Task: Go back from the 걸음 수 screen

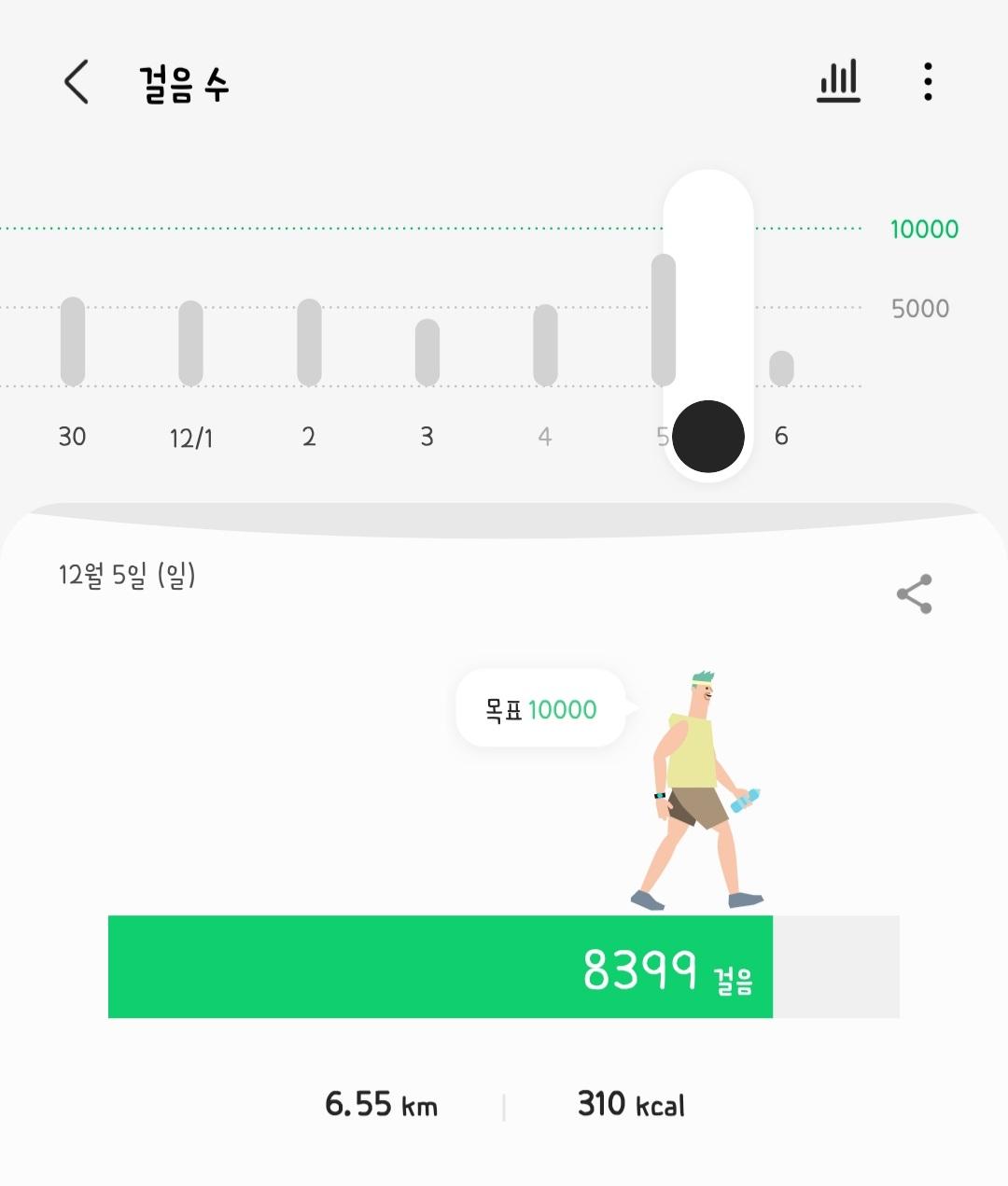Action: (x=77, y=82)
